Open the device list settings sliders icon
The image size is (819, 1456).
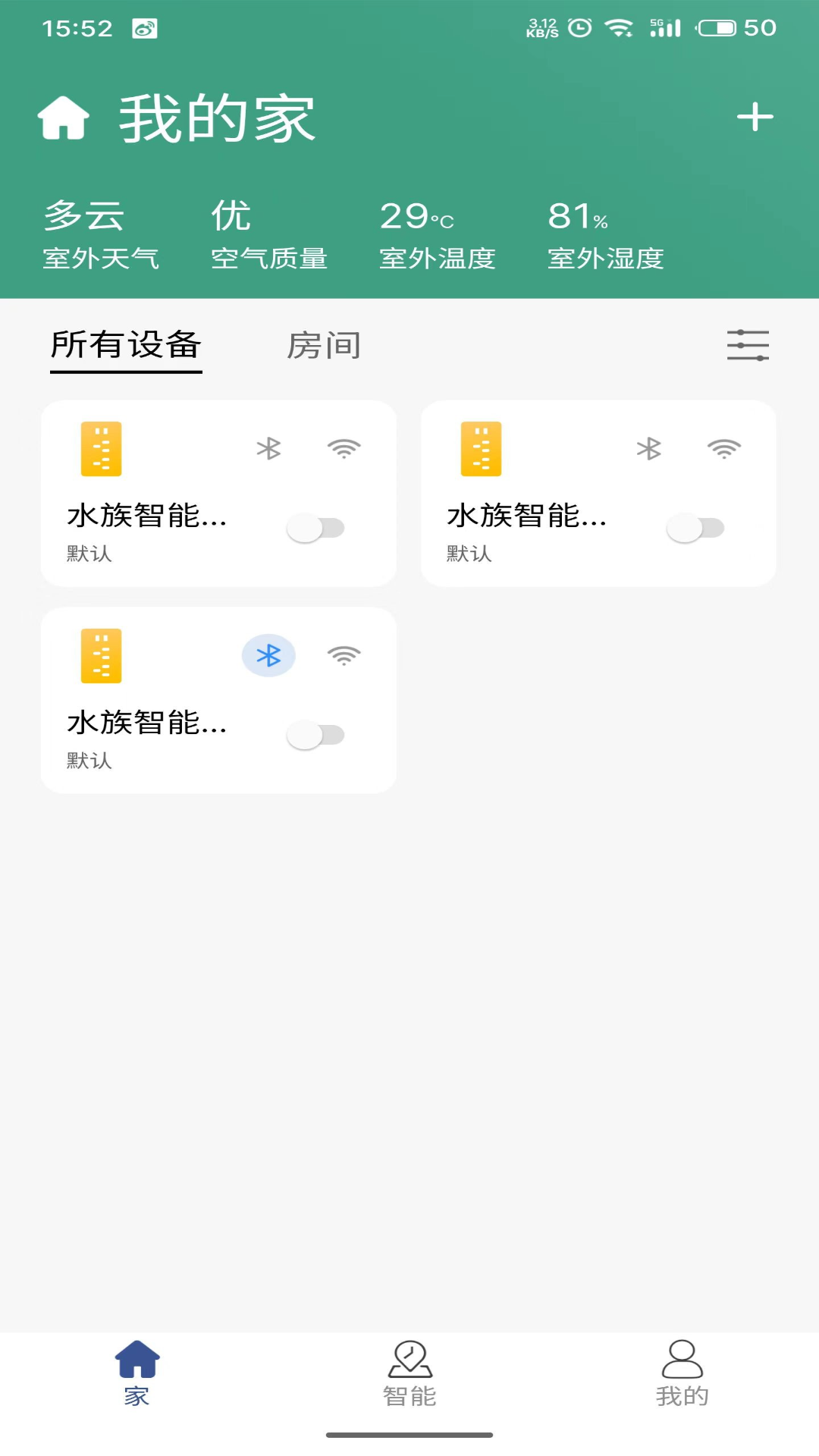[748, 346]
